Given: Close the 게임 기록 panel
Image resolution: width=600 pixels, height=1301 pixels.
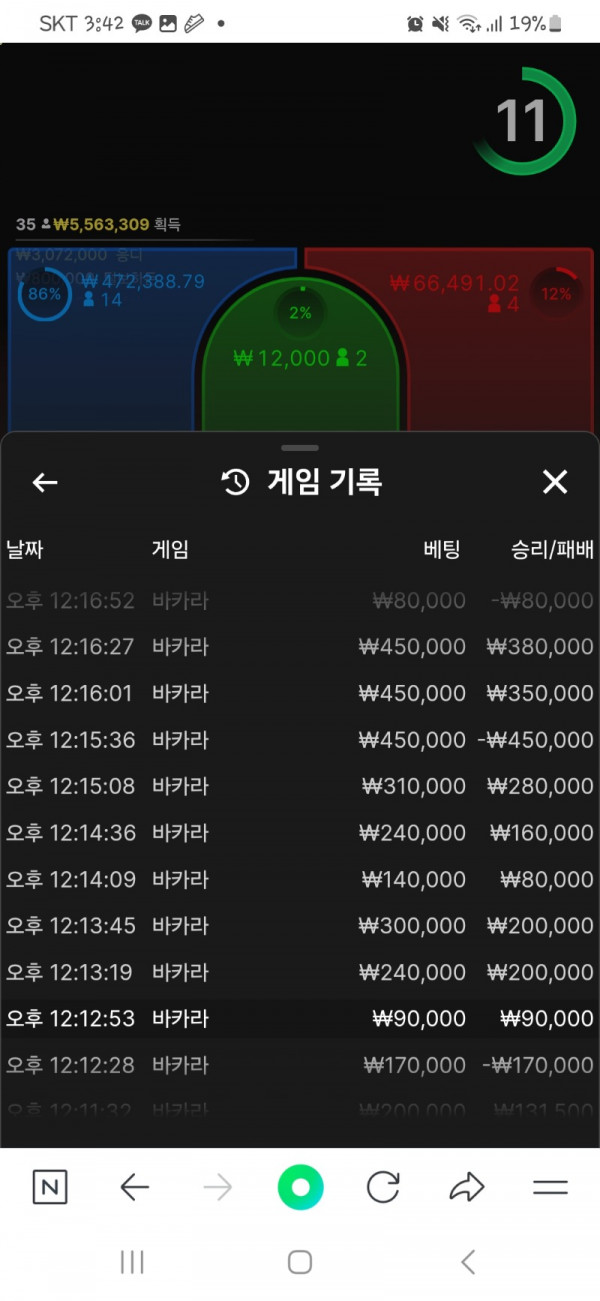Looking at the screenshot, I should tap(554, 483).
